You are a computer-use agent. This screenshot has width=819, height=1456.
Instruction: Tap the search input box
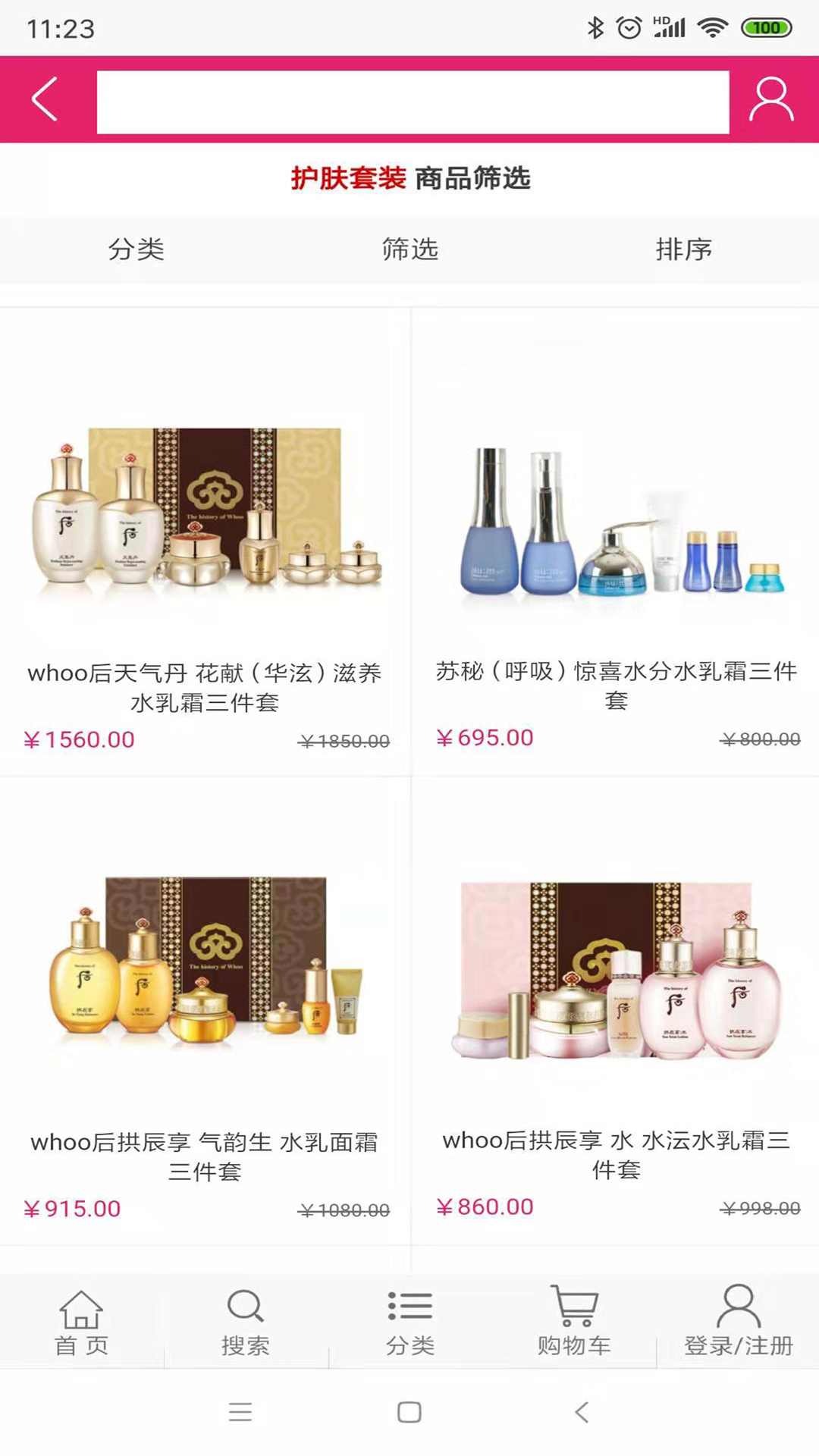pyautogui.click(x=413, y=102)
